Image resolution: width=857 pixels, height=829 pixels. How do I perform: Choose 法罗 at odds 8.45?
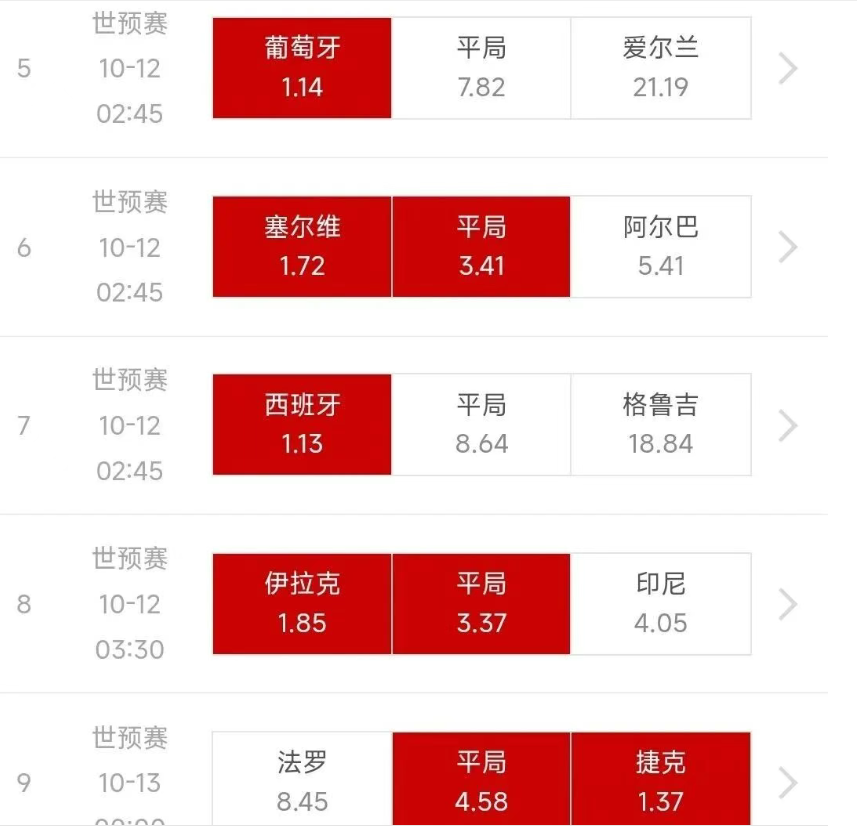302,781
